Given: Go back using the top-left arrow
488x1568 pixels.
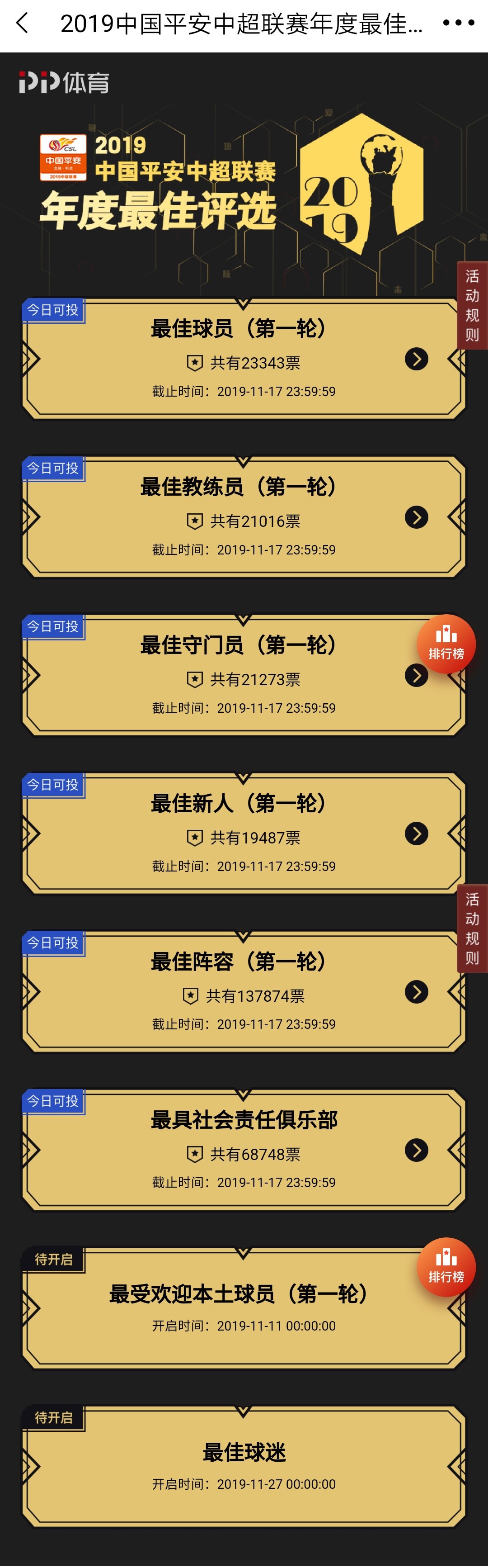Looking at the screenshot, I should pos(23,24).
